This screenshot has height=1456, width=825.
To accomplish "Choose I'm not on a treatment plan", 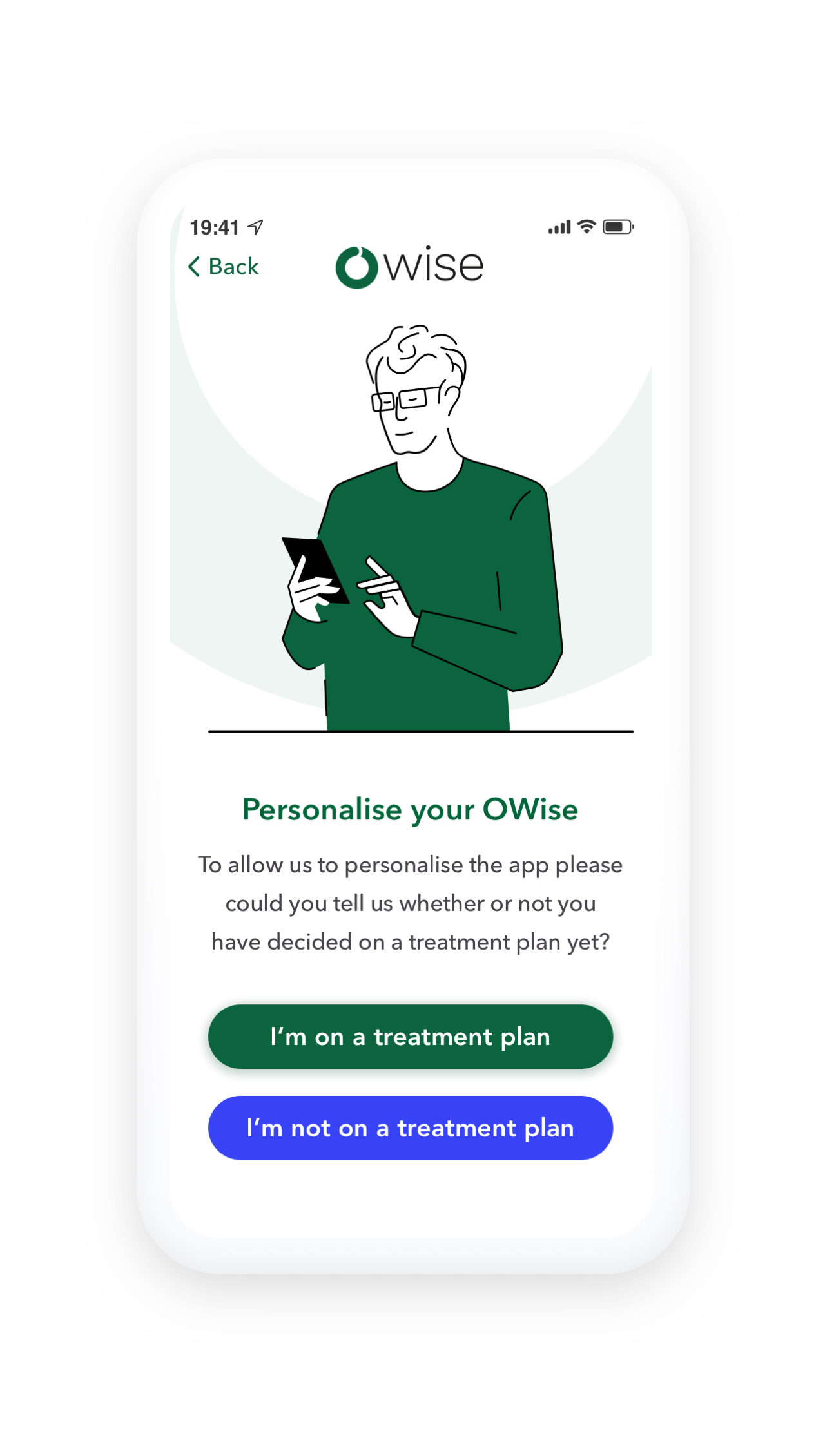I will (x=410, y=1128).
